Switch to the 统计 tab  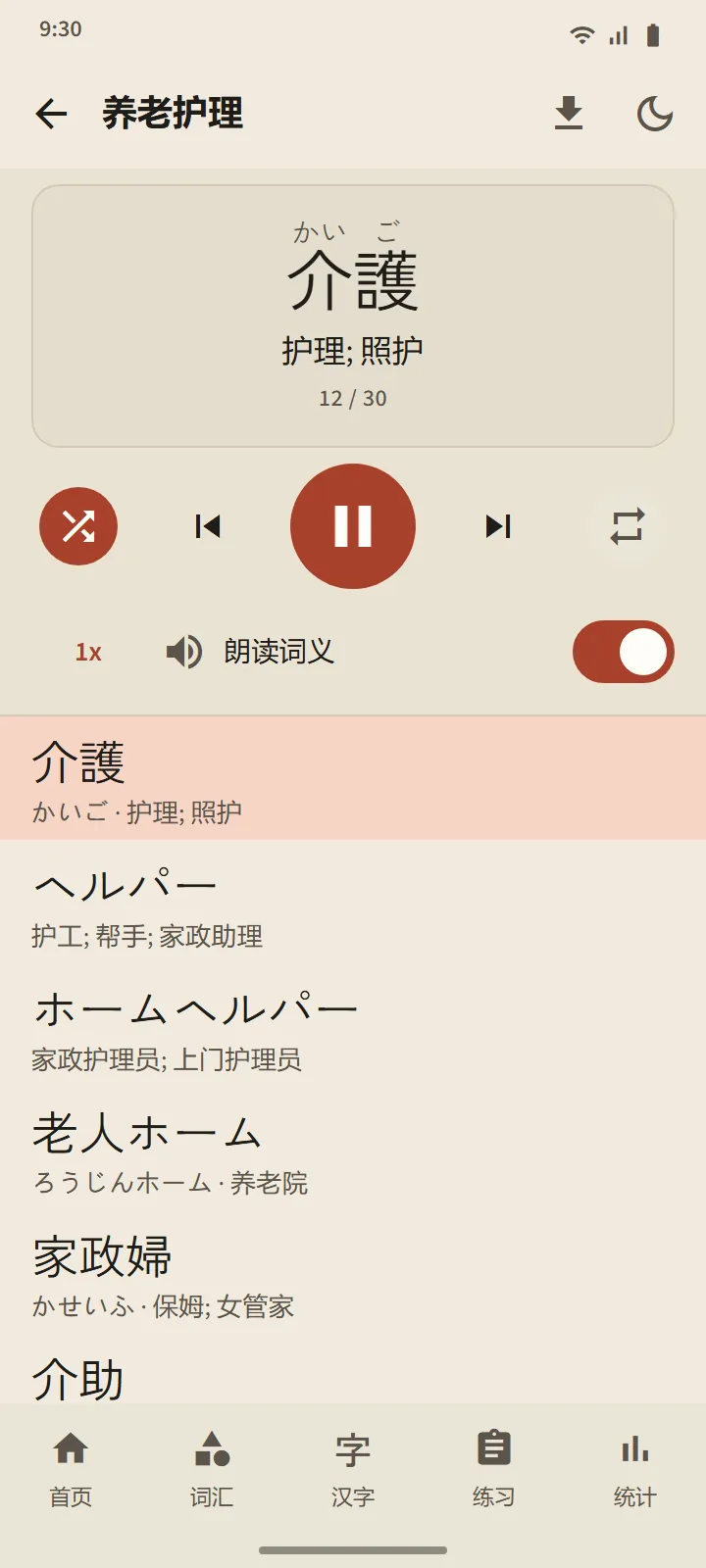tap(635, 1468)
